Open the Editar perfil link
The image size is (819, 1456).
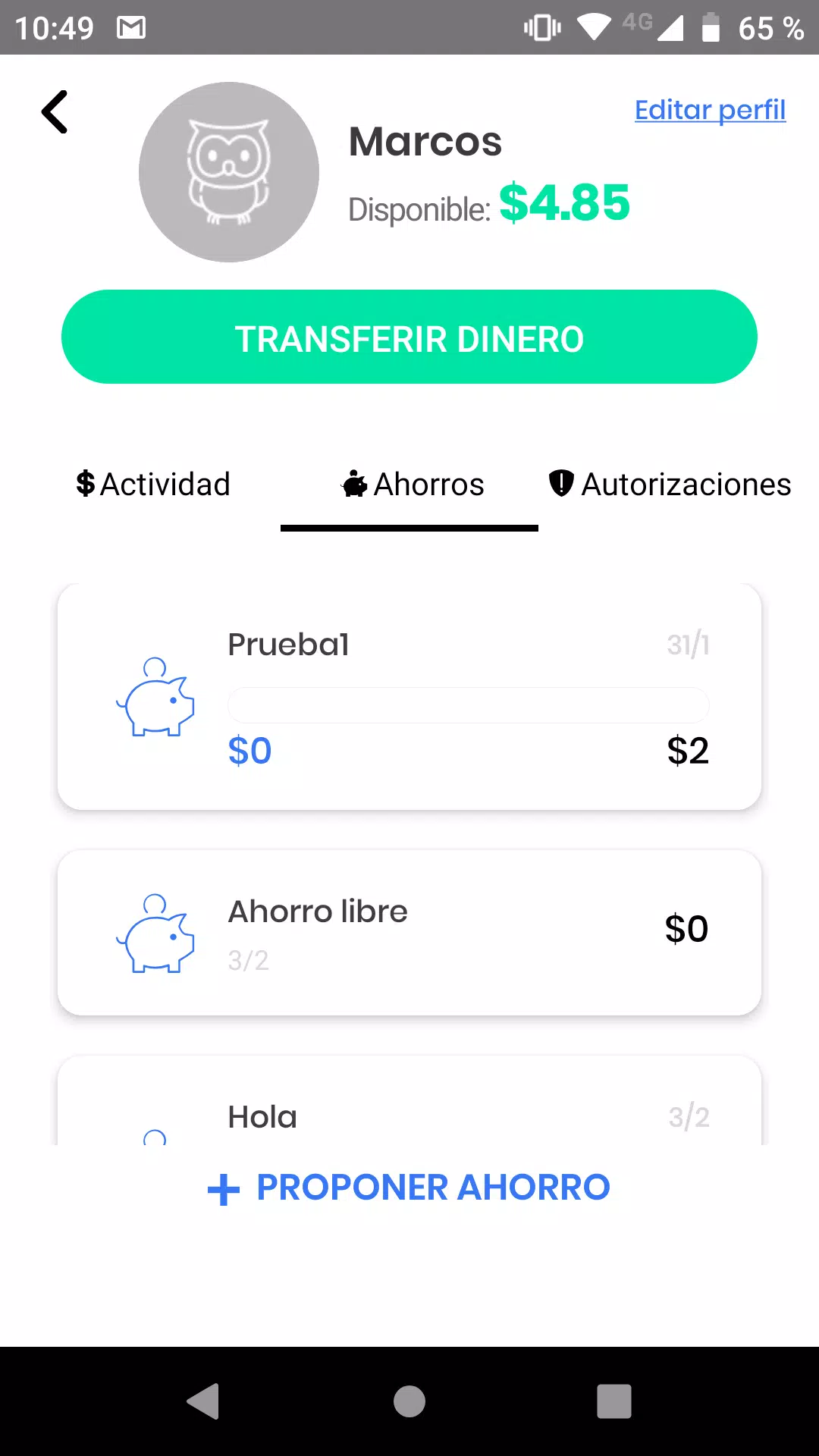pos(710,111)
